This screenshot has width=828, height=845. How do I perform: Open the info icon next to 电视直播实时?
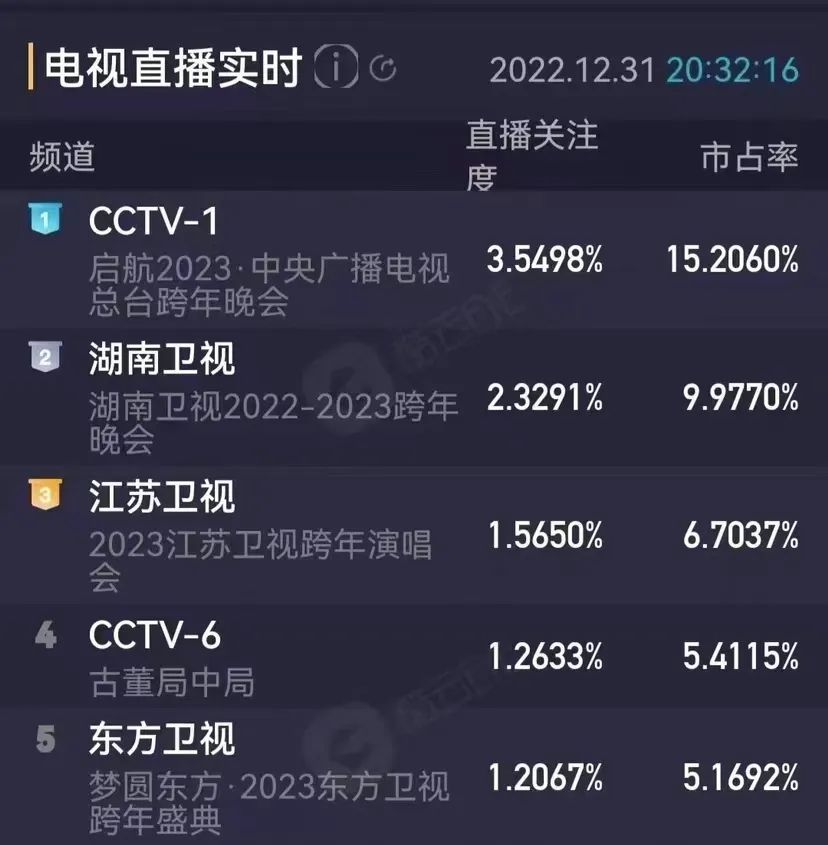tap(337, 68)
